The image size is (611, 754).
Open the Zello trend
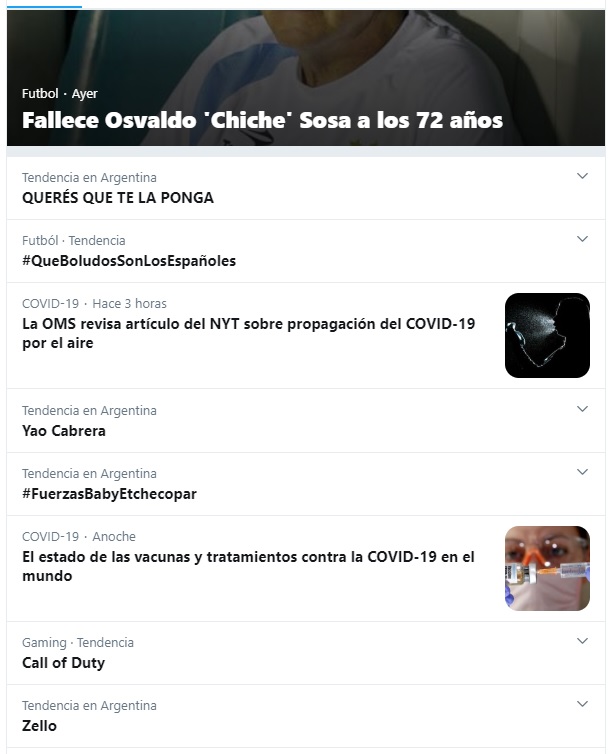click(40, 726)
